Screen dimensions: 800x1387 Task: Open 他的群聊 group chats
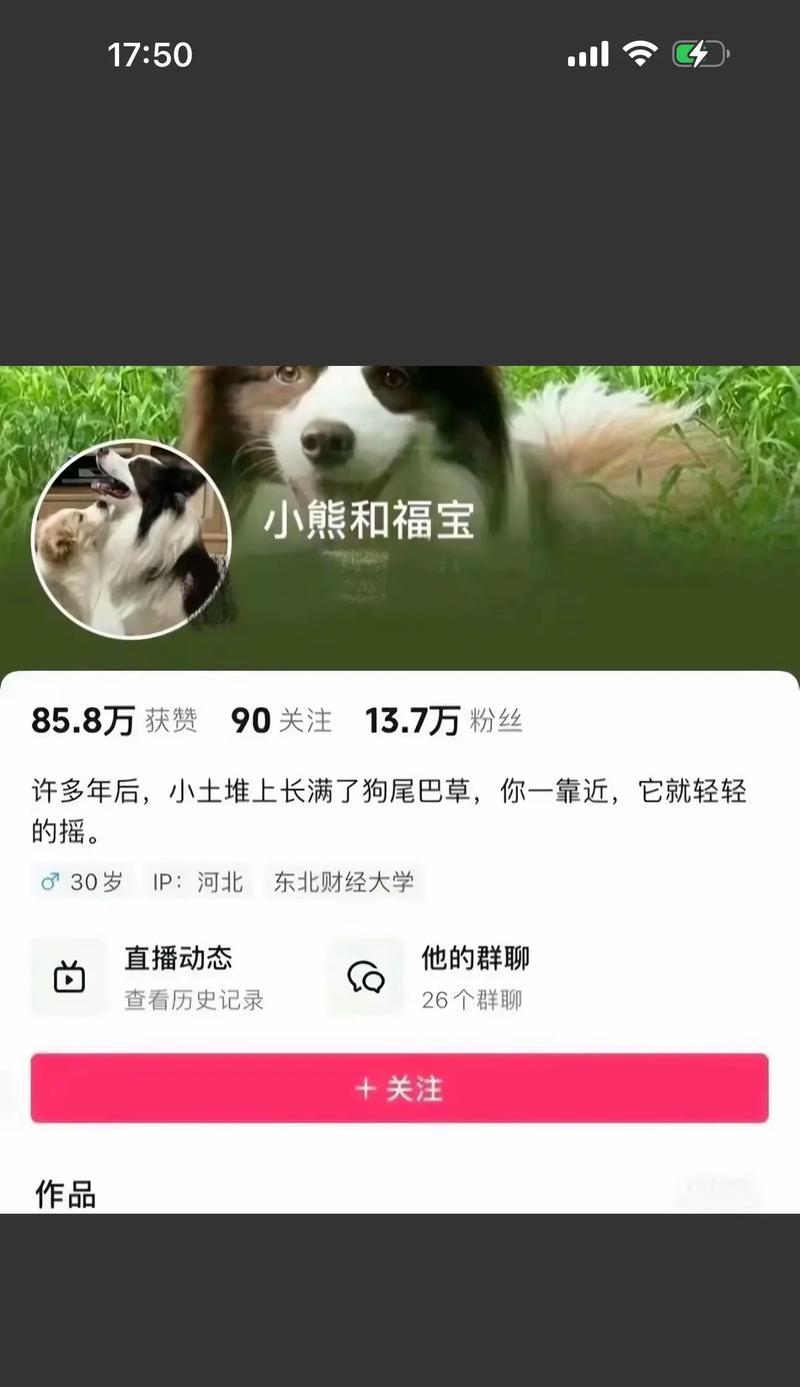click(440, 976)
